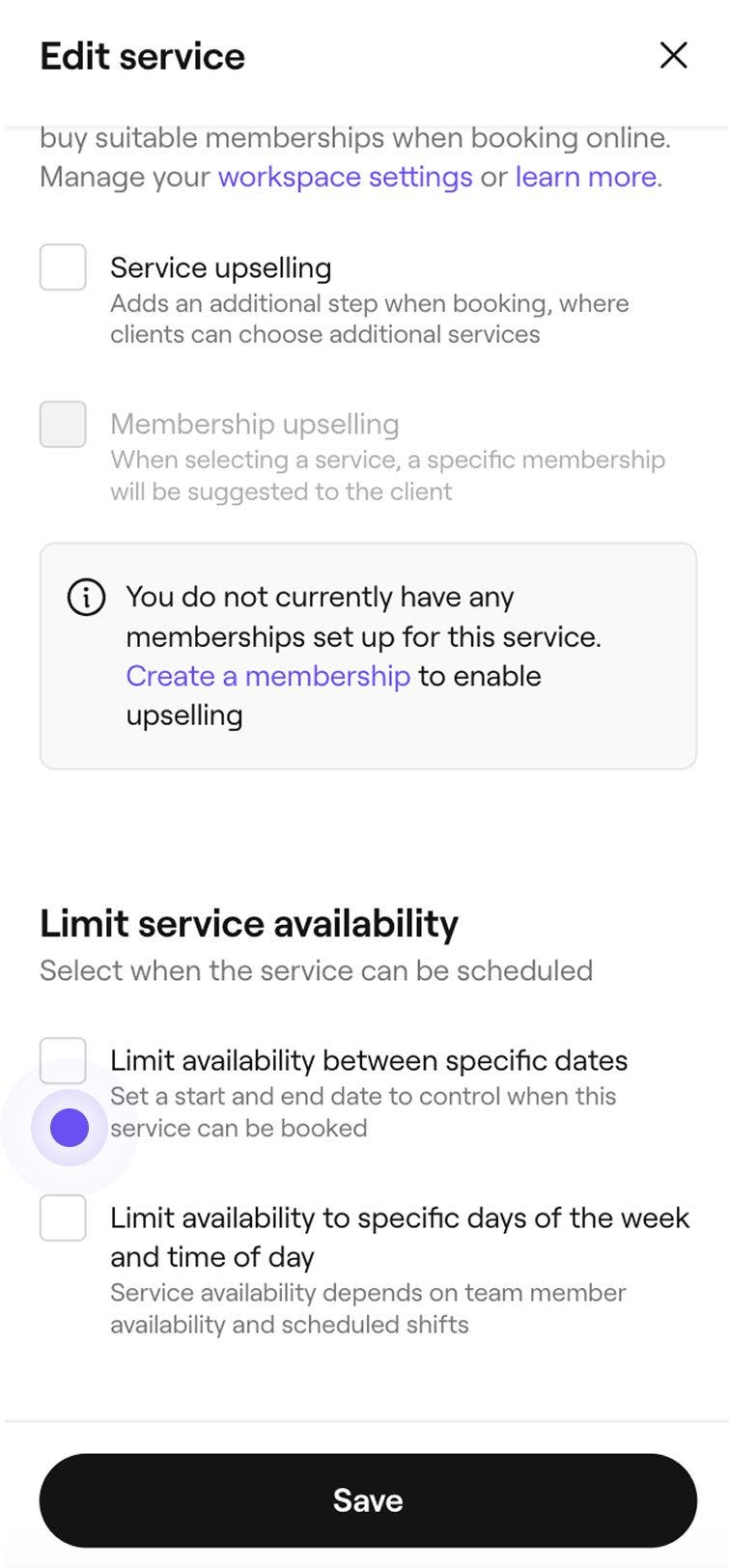Select Create a membership to enable upselling
This screenshot has width=729, height=1568.
pos(266,676)
